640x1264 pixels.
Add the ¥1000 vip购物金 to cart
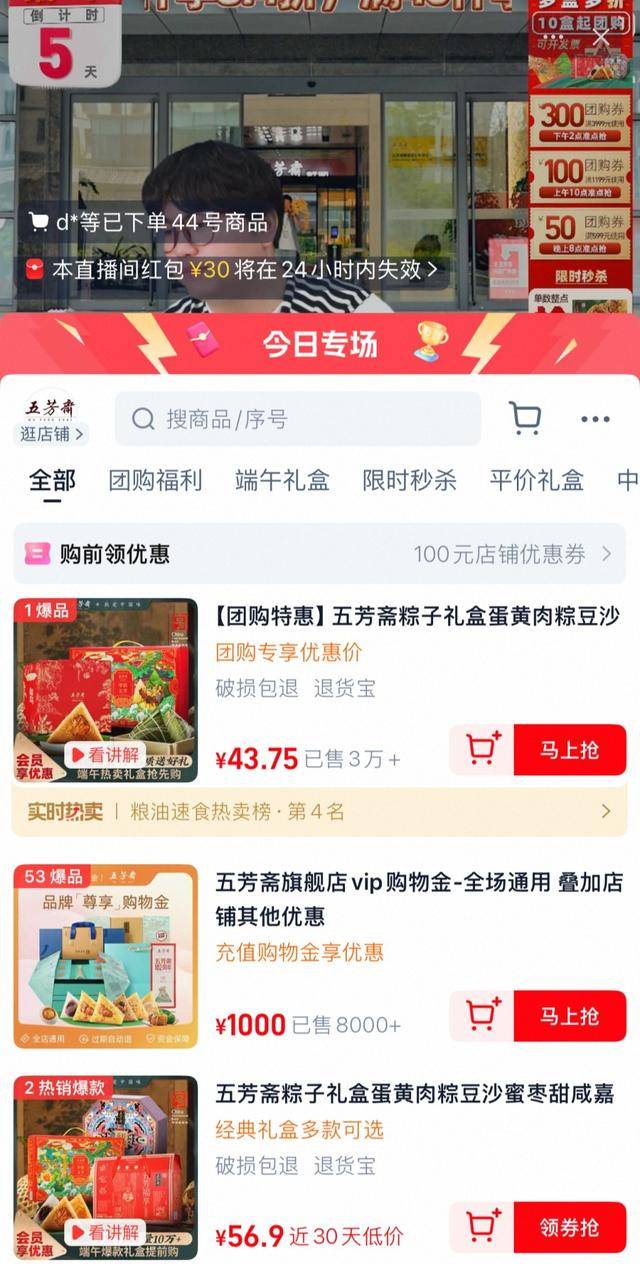[483, 1016]
